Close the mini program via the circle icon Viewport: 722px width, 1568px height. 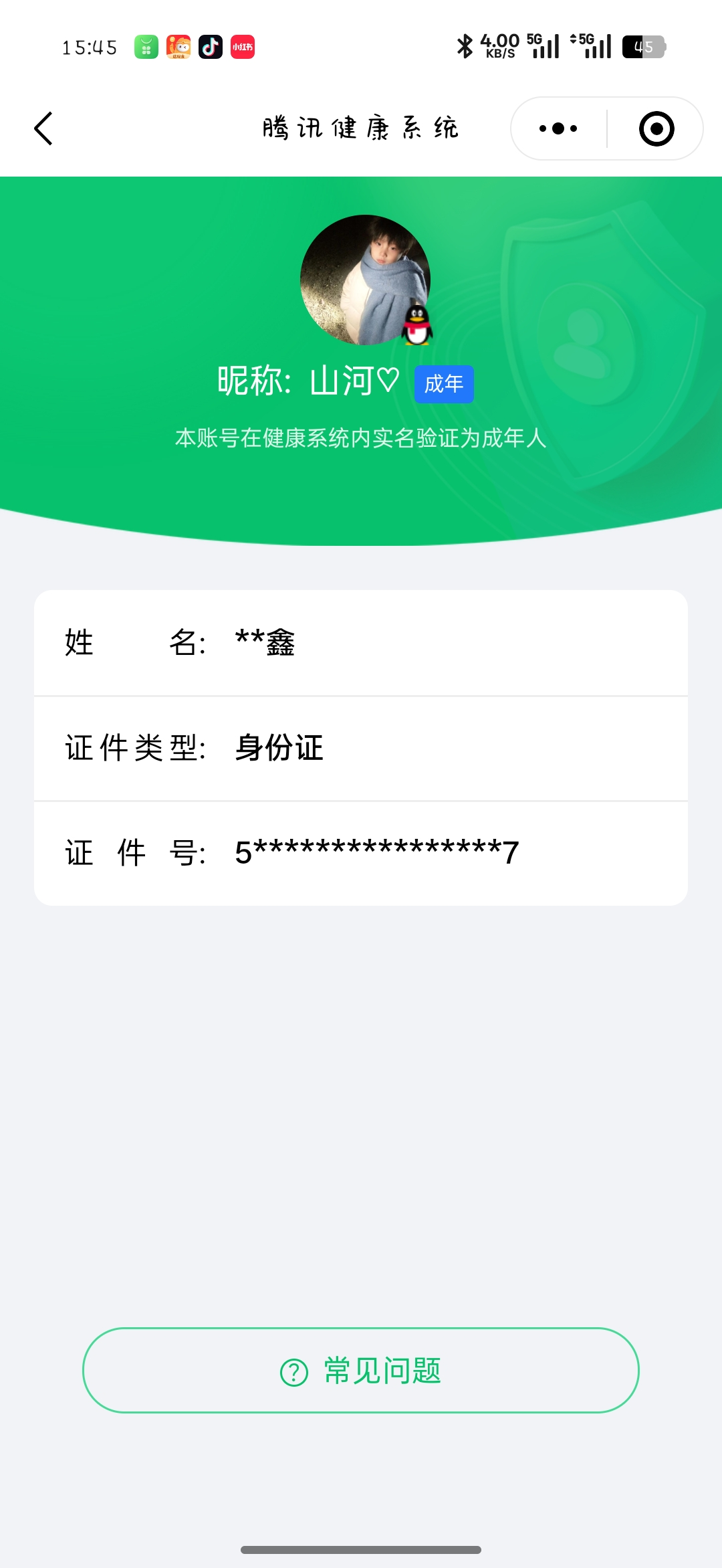click(656, 128)
